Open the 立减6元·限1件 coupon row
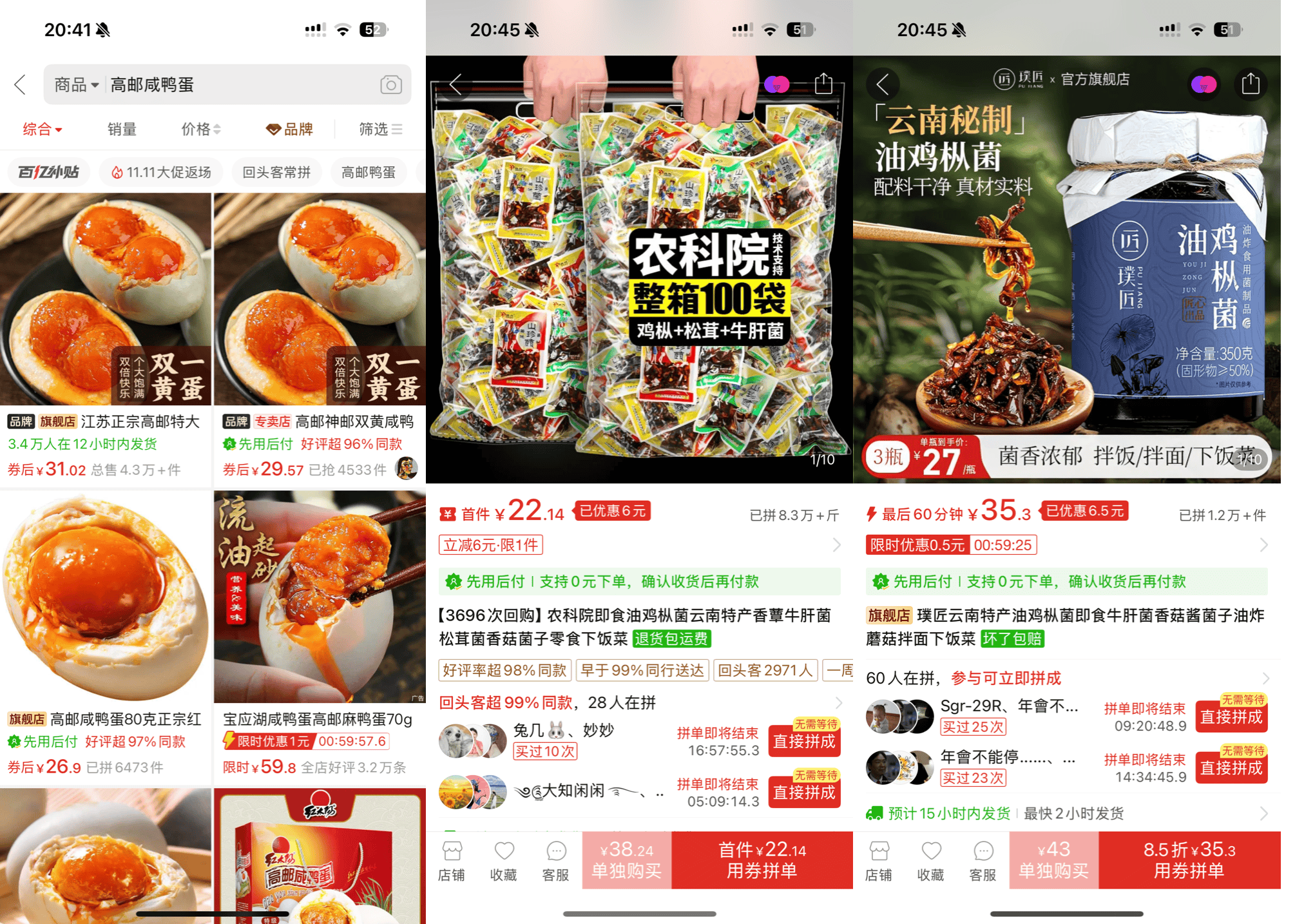This screenshot has width=1295, height=924. [x=639, y=545]
